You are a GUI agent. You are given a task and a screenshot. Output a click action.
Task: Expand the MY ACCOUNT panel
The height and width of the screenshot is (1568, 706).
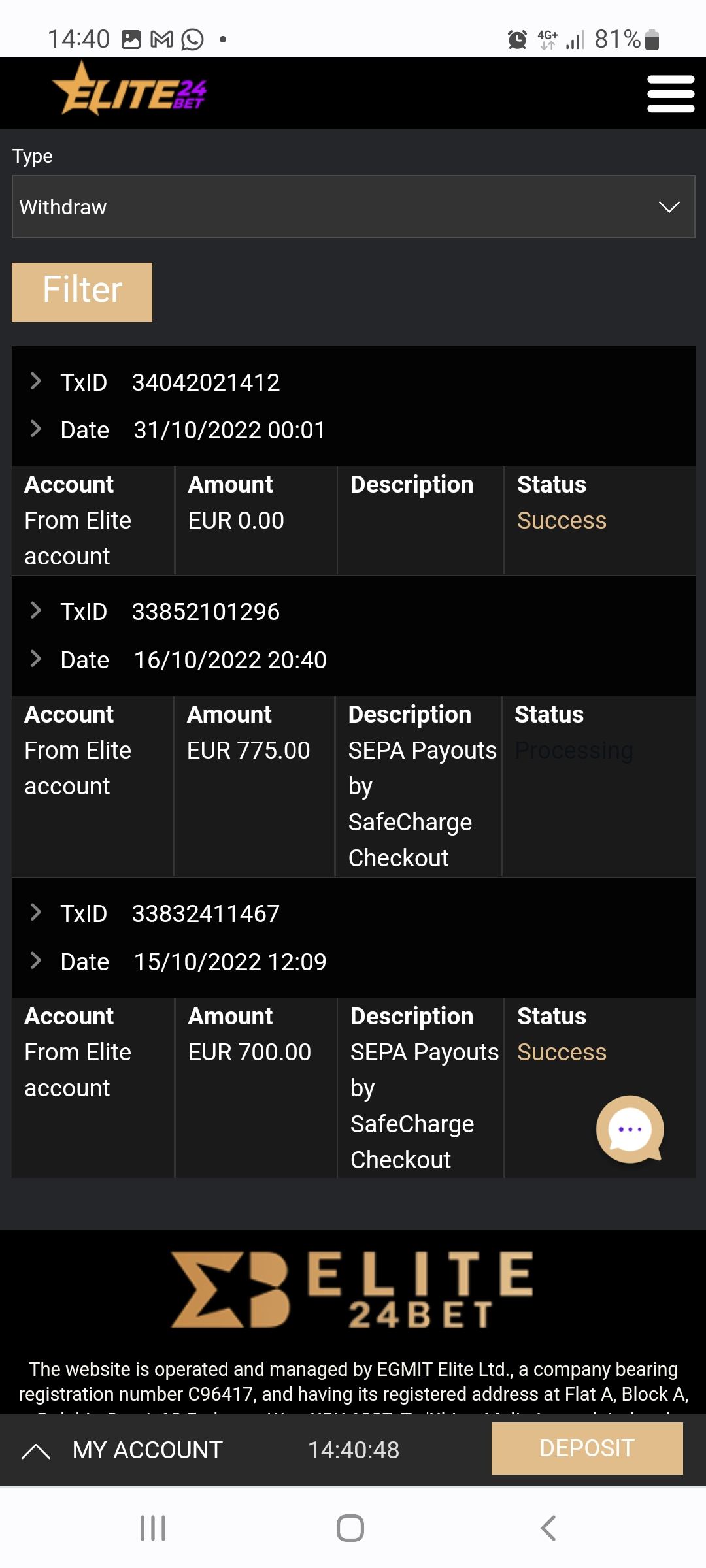point(122,1450)
